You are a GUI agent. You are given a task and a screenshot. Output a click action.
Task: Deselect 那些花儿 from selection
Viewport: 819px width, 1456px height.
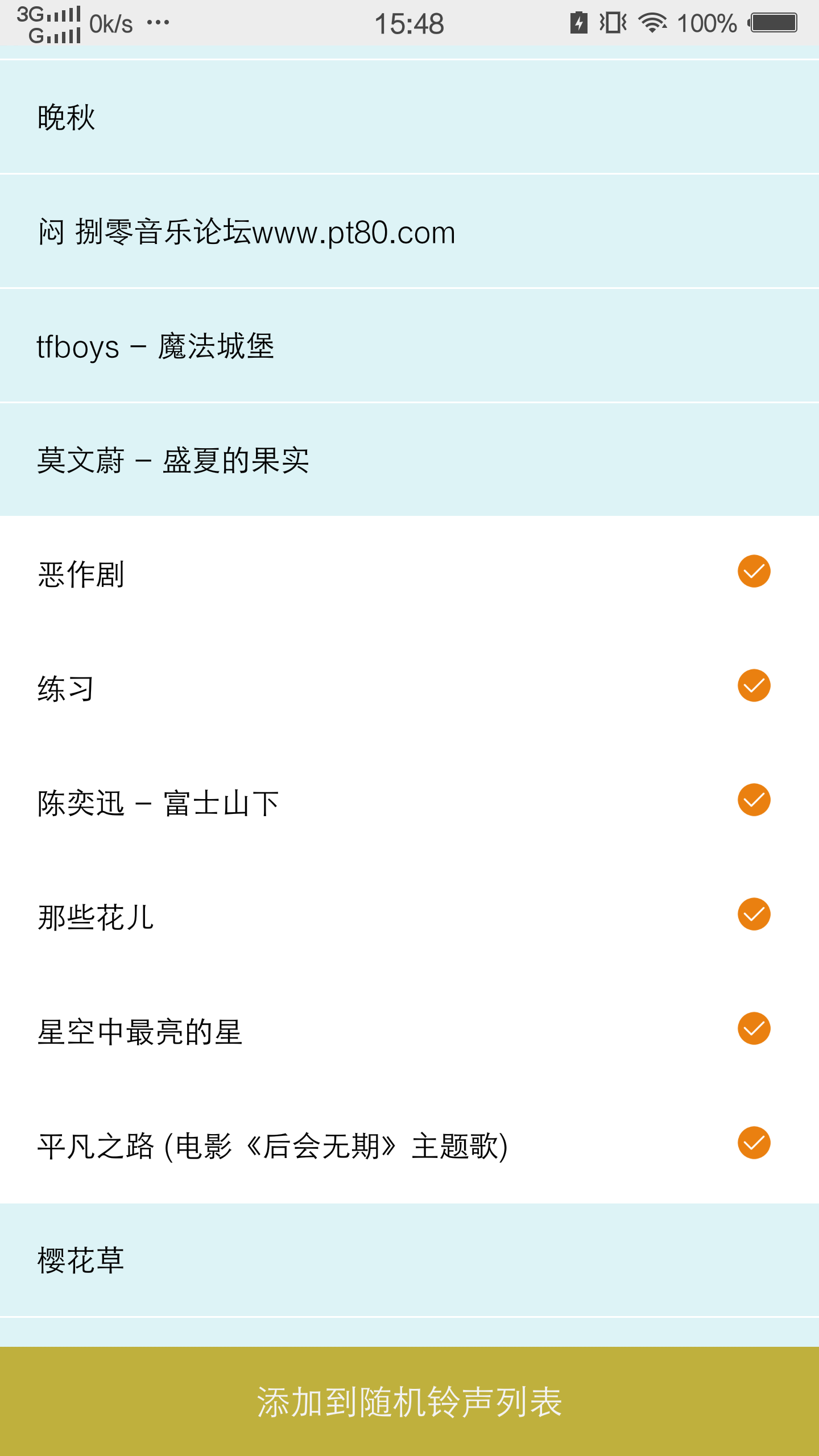[754, 915]
